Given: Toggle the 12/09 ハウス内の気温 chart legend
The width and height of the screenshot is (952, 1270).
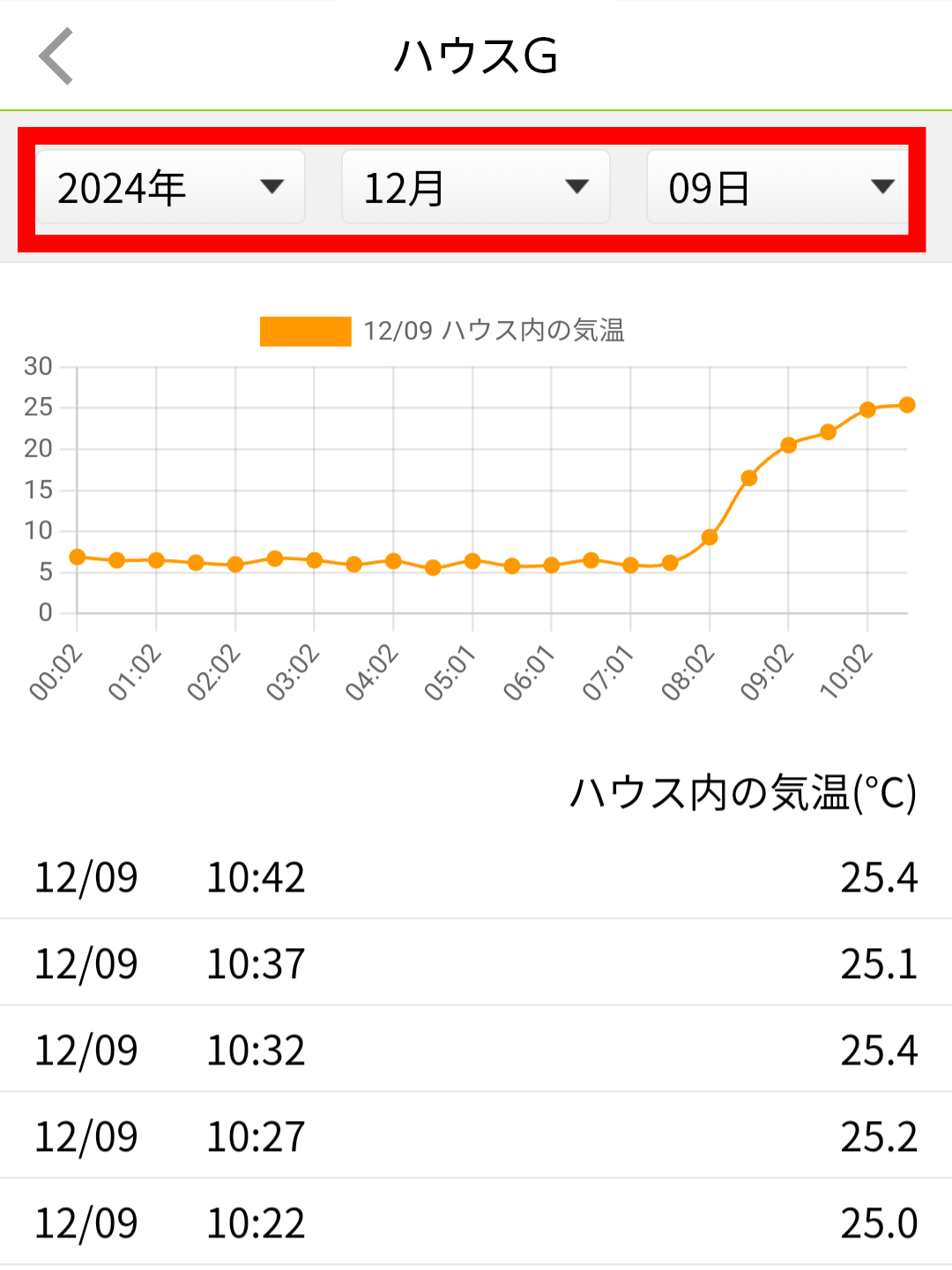Looking at the screenshot, I should [x=442, y=331].
